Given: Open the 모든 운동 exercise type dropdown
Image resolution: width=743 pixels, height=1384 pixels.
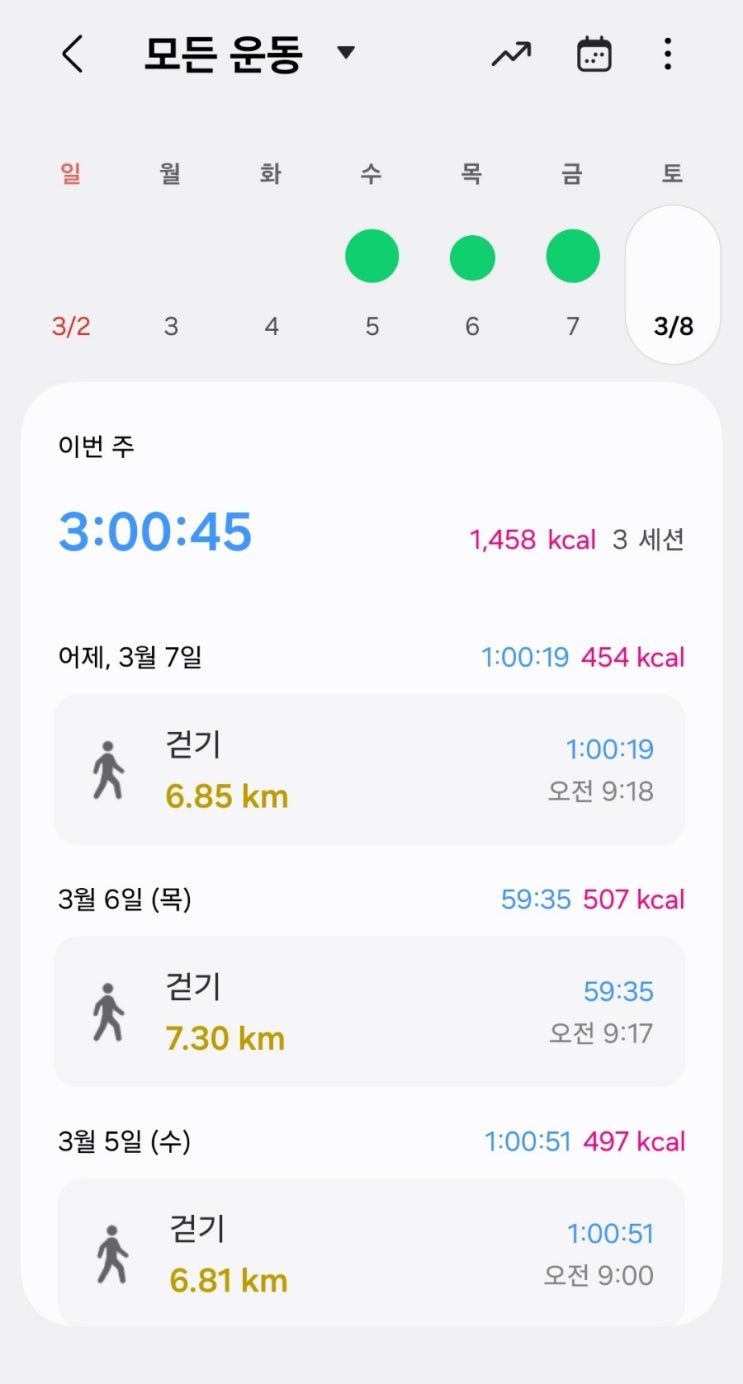Looking at the screenshot, I should tap(248, 53).
